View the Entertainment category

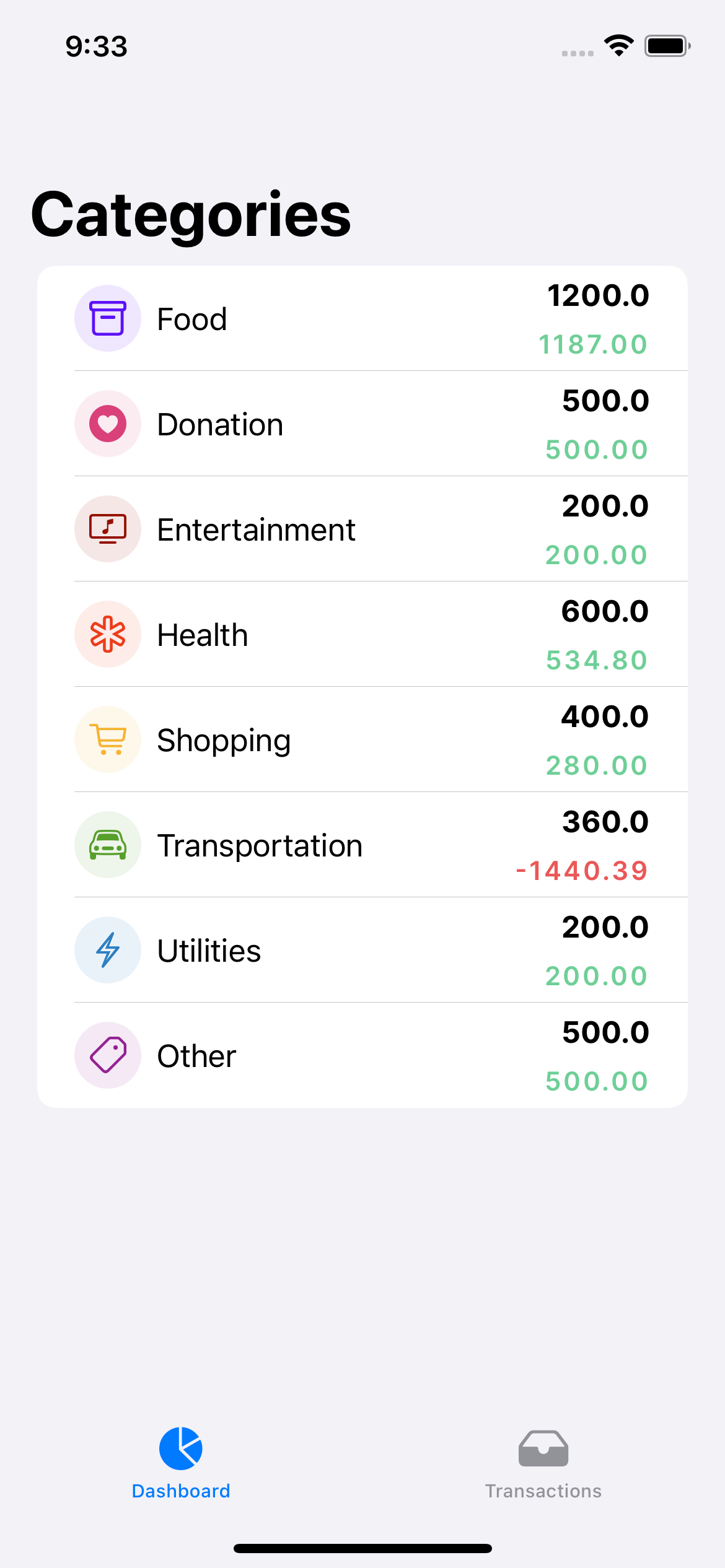362,529
